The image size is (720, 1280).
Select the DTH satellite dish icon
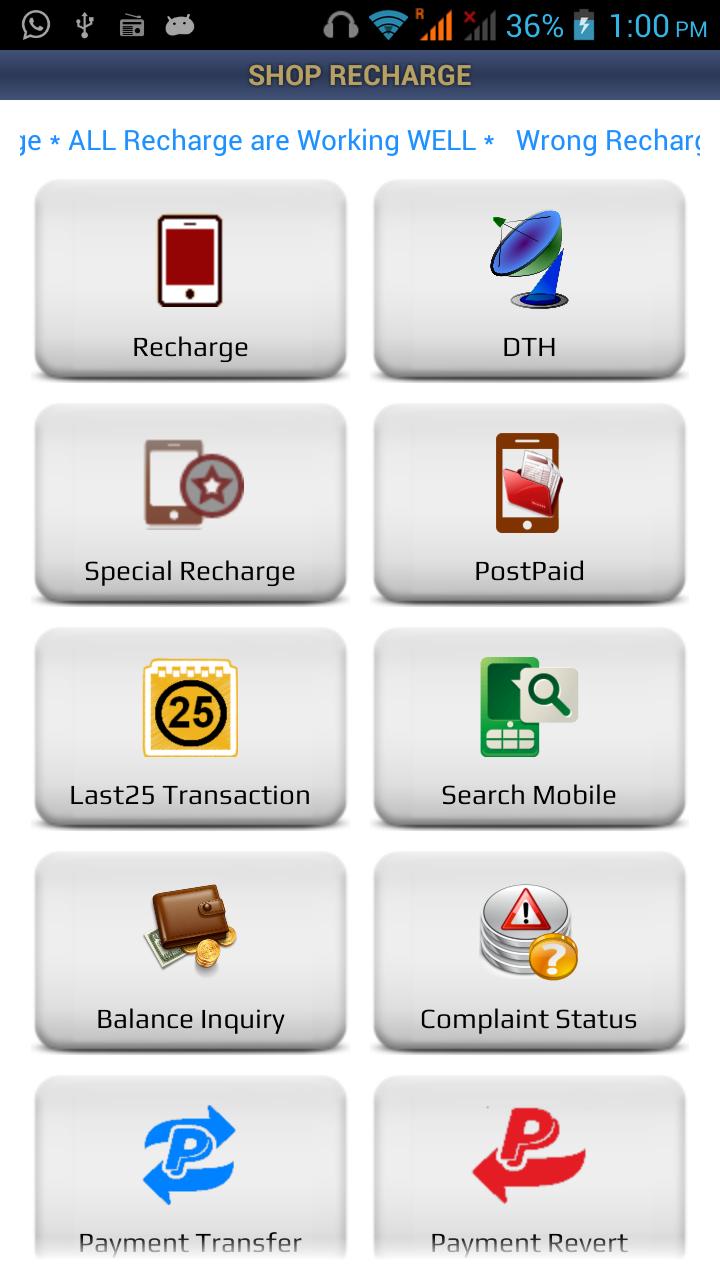click(x=527, y=258)
